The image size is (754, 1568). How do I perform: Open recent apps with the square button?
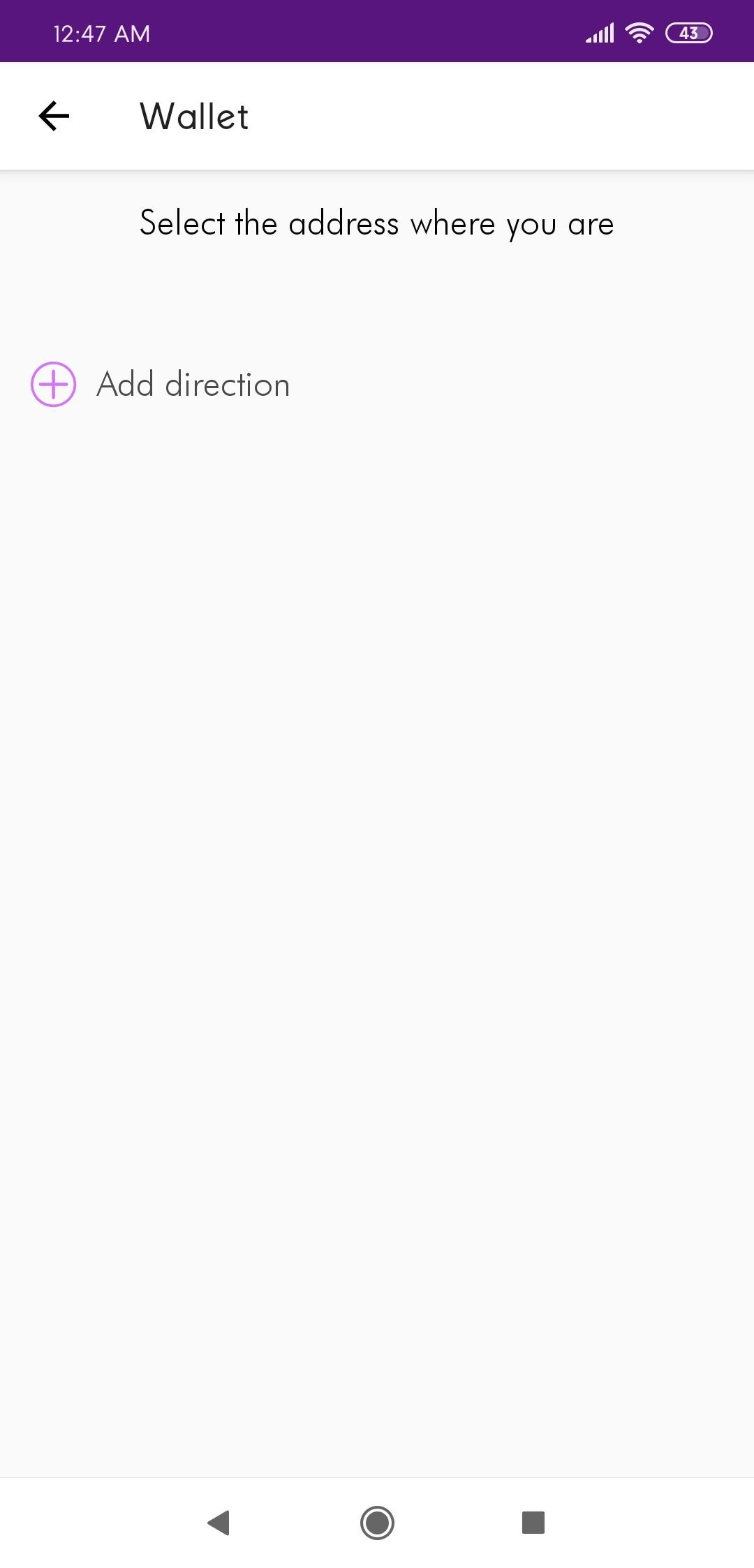click(x=533, y=1522)
